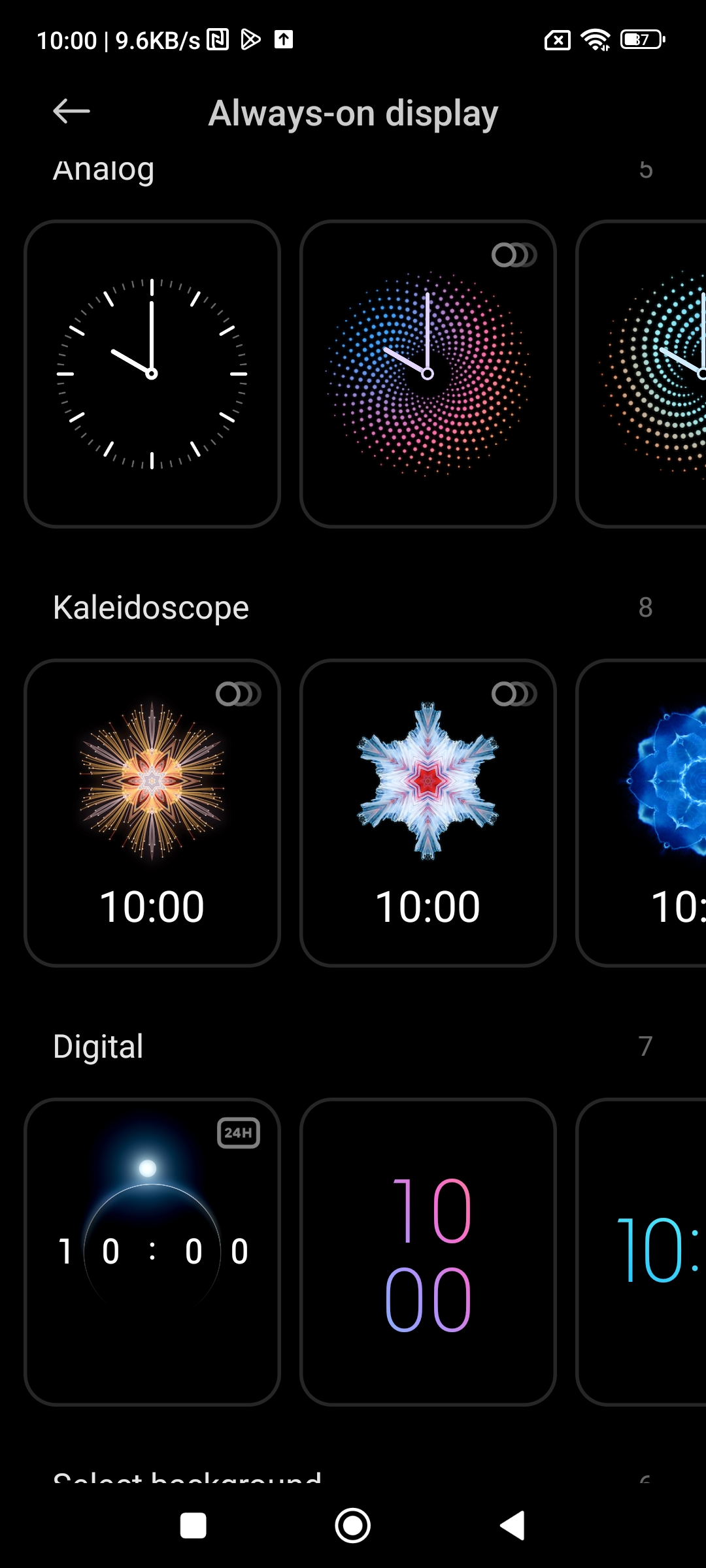The width and height of the screenshot is (706, 1568).
Task: Select the 24H eclipse digital clock
Action: point(152,1251)
